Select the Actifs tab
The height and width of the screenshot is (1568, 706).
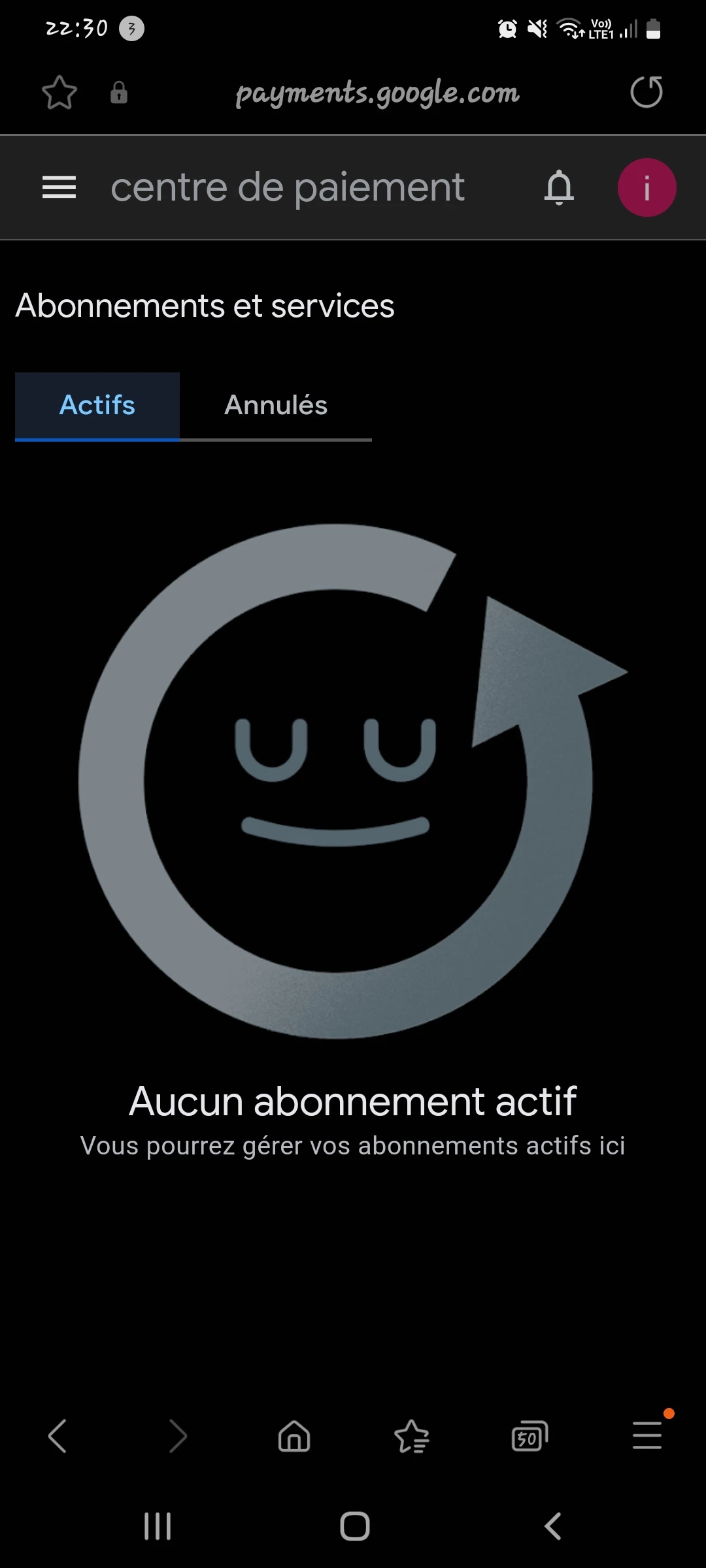pos(97,405)
